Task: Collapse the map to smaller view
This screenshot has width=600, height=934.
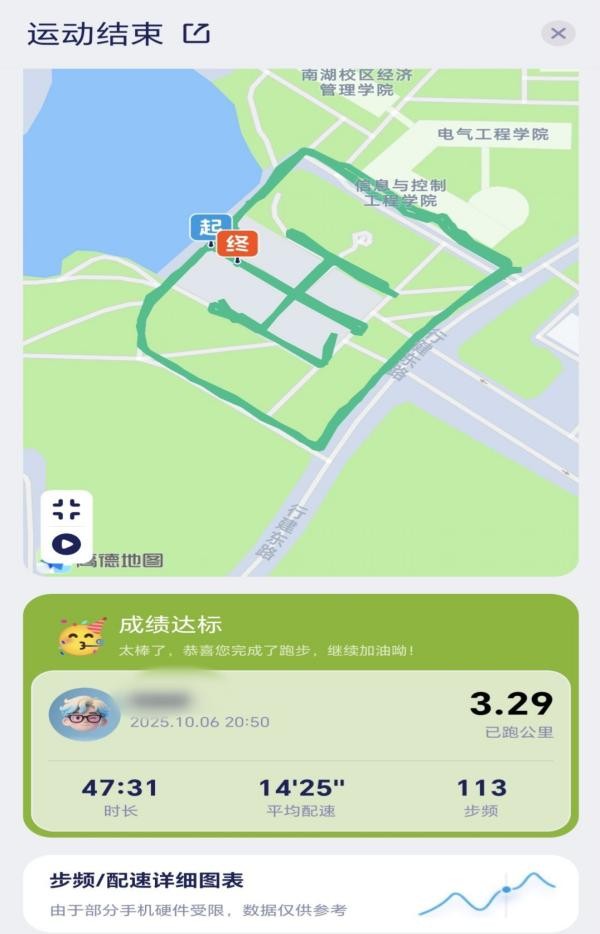Action: point(67,510)
